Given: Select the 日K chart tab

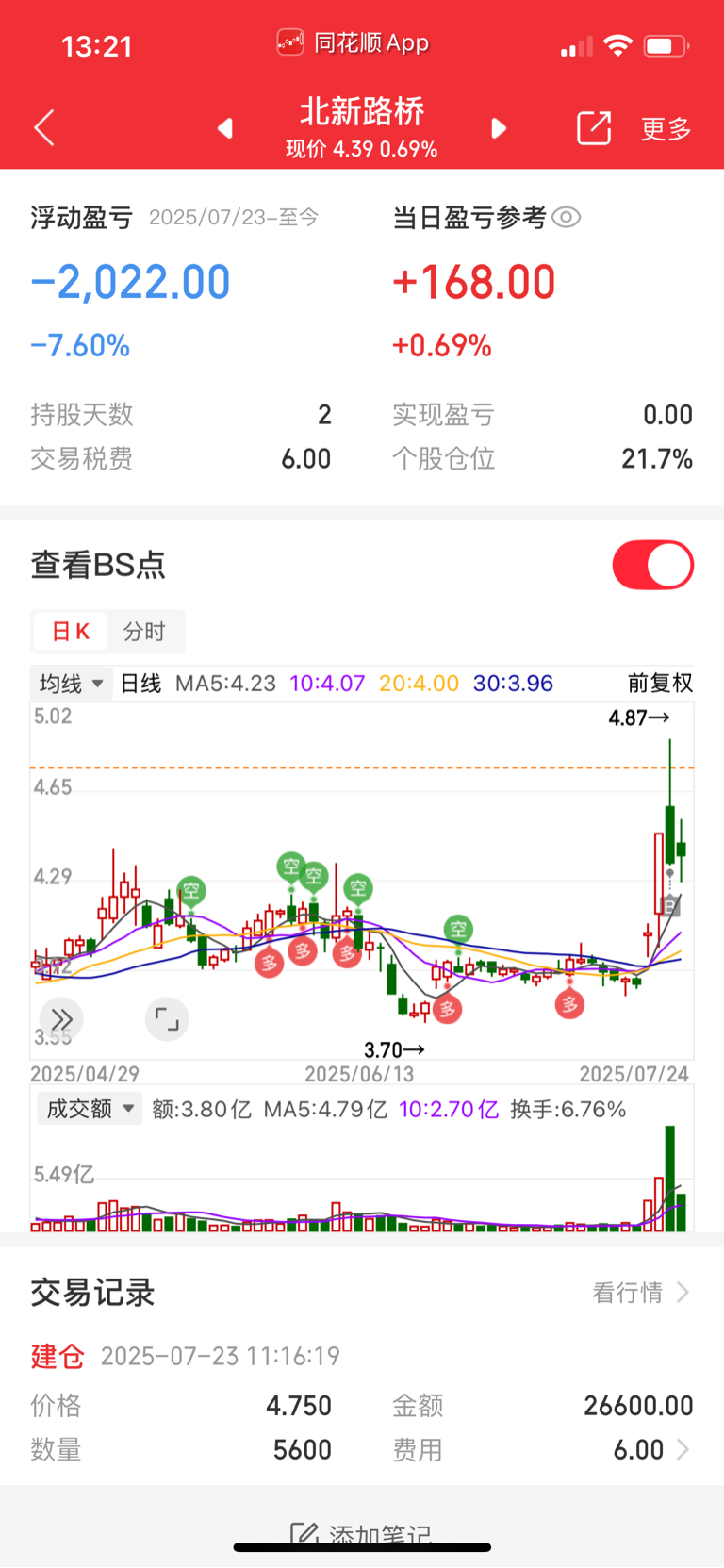Looking at the screenshot, I should [71, 632].
